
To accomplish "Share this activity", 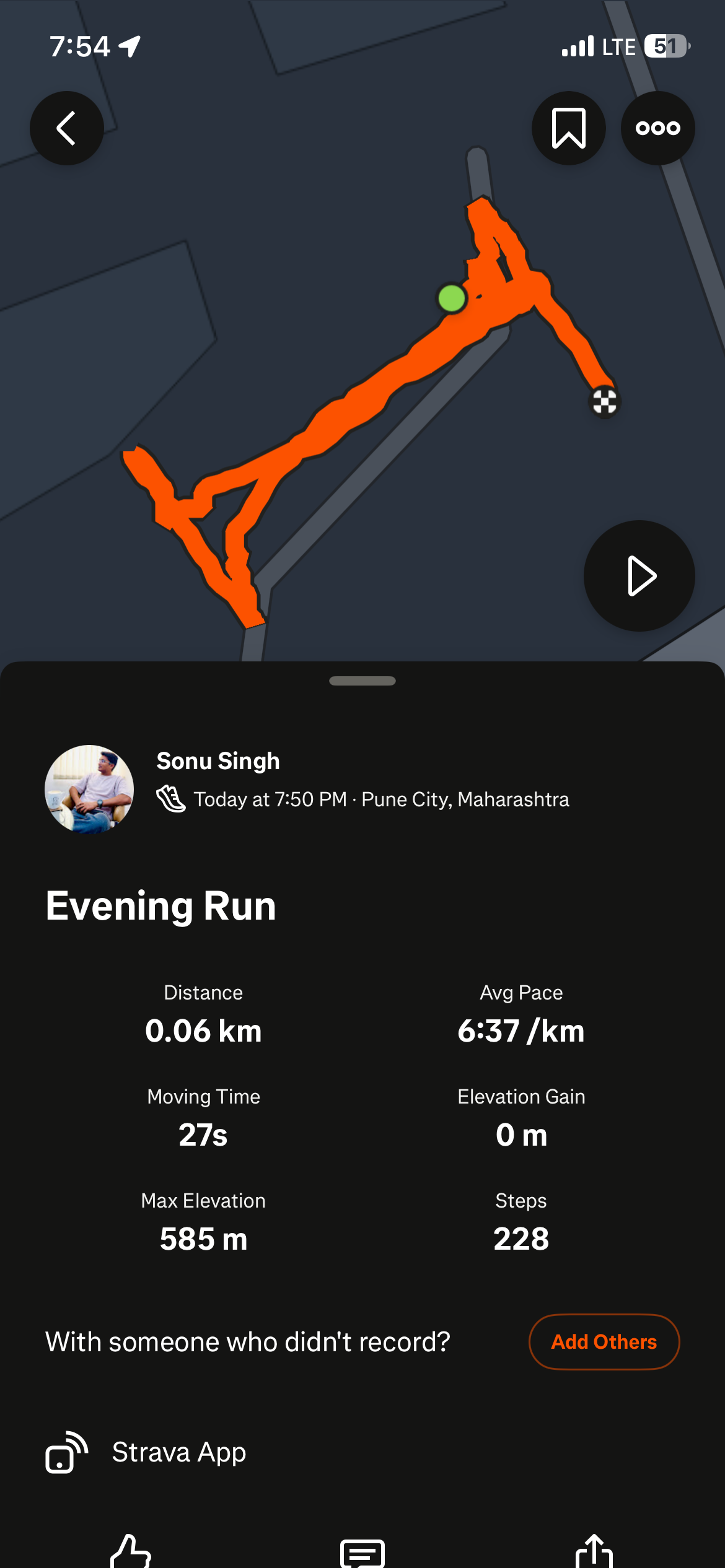I will pos(594,1551).
